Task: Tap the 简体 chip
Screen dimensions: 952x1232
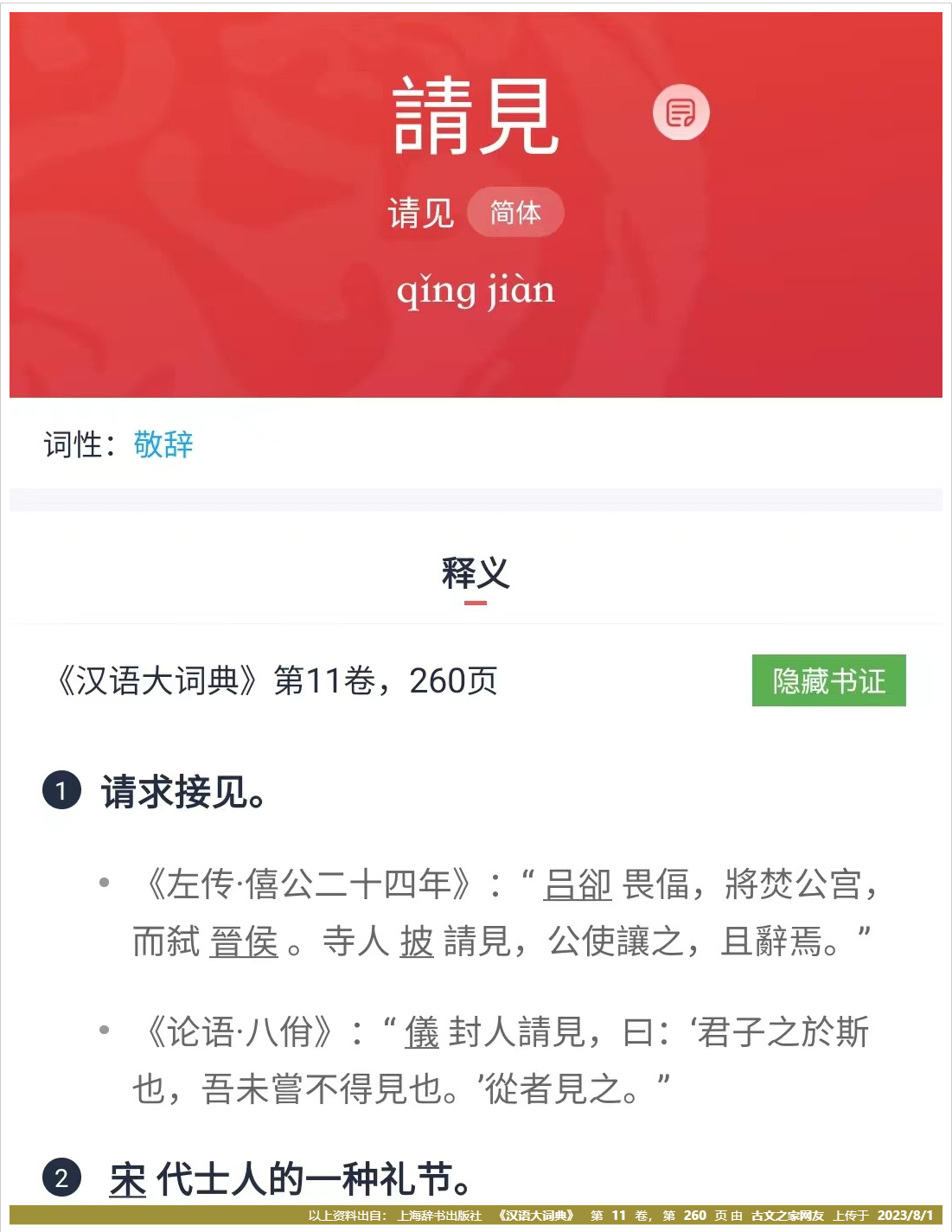Action: click(515, 212)
